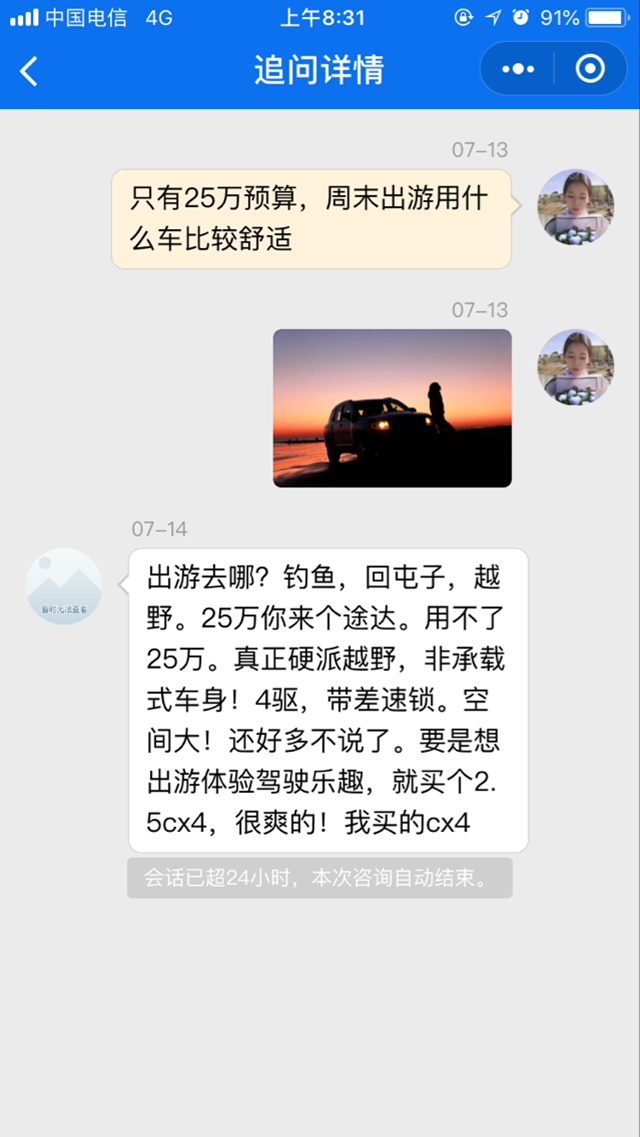640x1137 pixels.
Task: View the sunset car photo in full
Action: pos(392,408)
